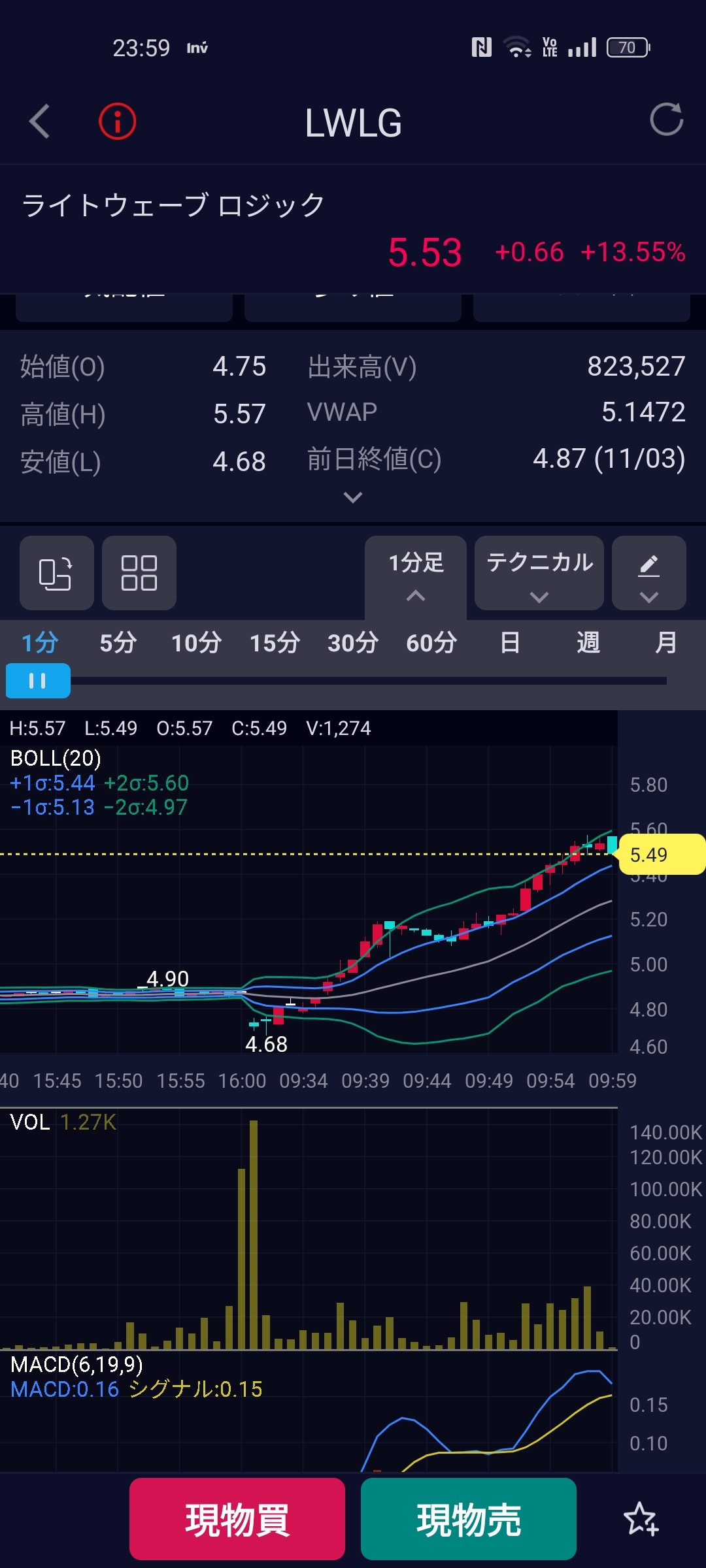Select the 10分 chart interval
The height and width of the screenshot is (1568, 706).
click(196, 643)
